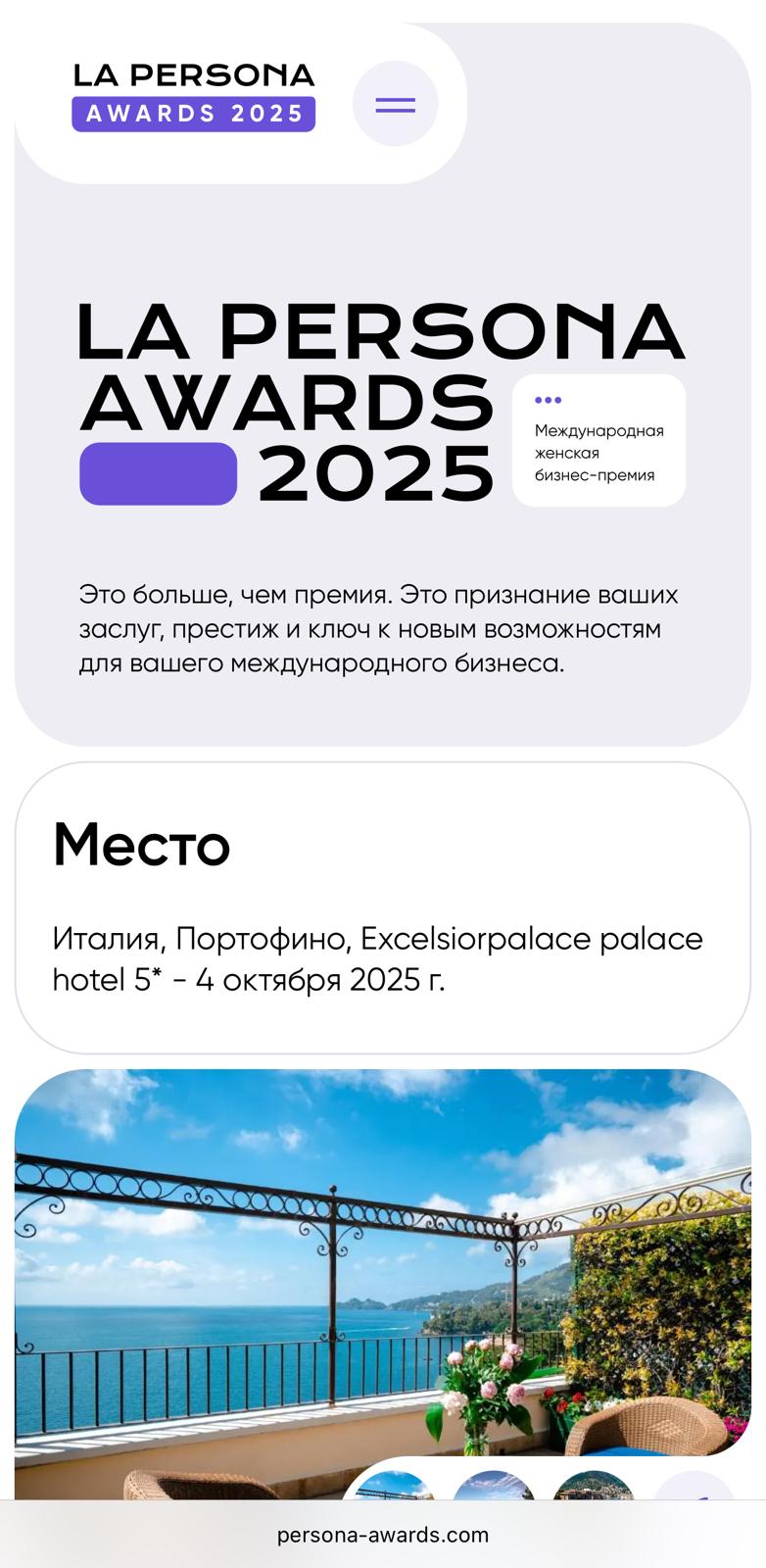The width and height of the screenshot is (766, 1568).
Task: Tap the persona-awards.com address bar
Action: [383, 1535]
